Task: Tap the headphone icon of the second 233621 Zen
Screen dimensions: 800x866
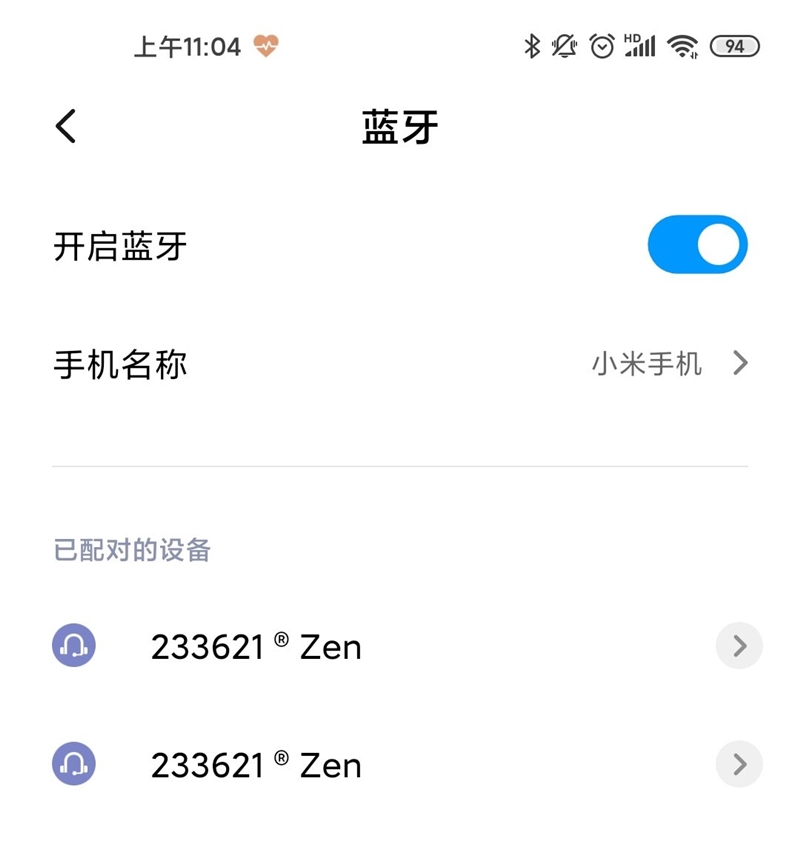Action: point(73,764)
